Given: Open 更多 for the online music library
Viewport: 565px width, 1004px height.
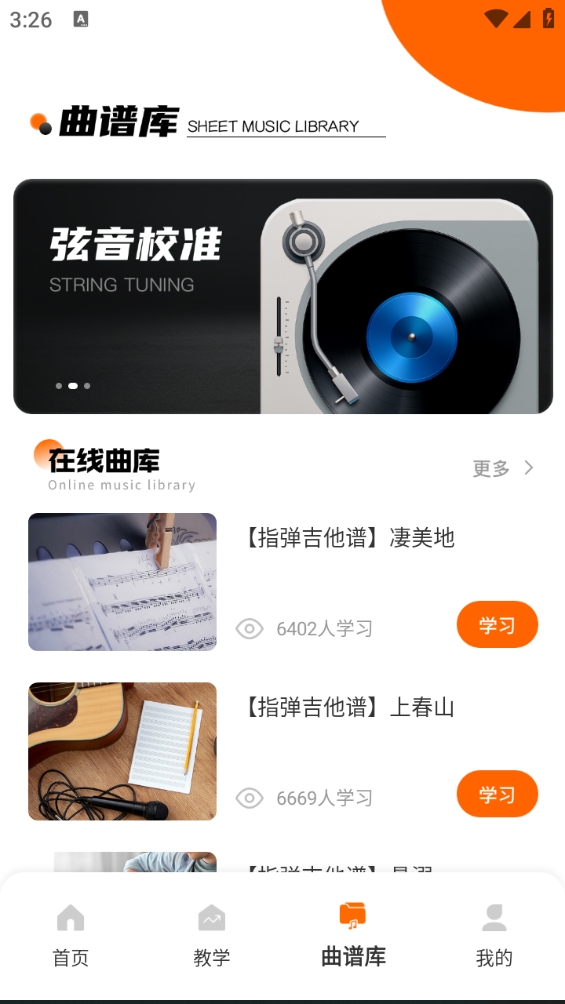Looking at the screenshot, I should pyautogui.click(x=503, y=468).
